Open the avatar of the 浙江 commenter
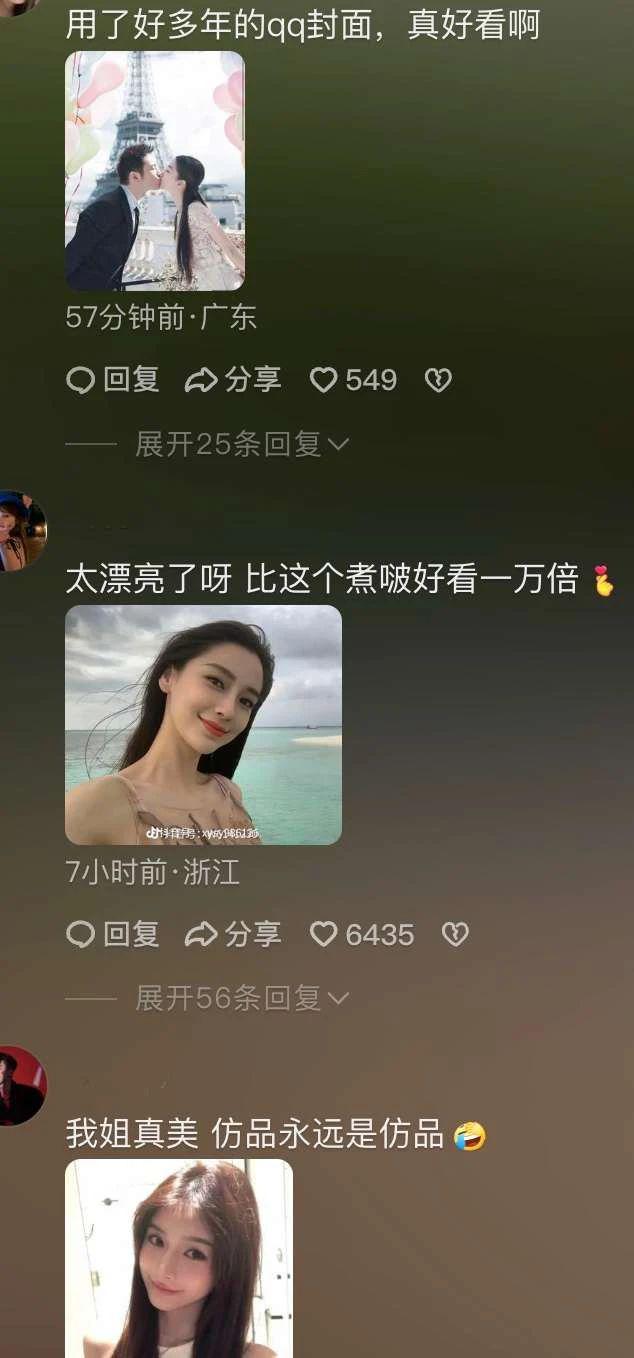The width and height of the screenshot is (634, 1358). pyautogui.click(x=20, y=530)
